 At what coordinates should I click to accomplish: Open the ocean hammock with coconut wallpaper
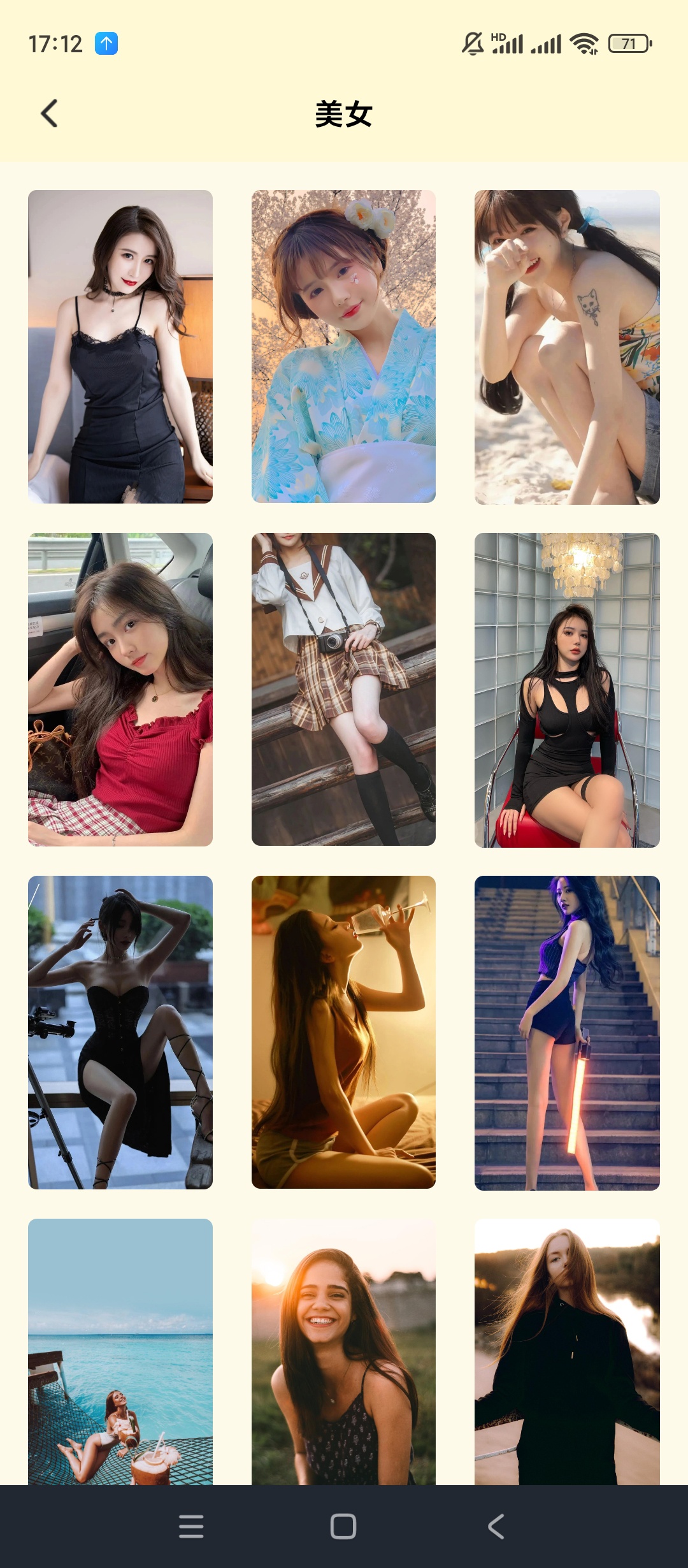click(120, 1351)
